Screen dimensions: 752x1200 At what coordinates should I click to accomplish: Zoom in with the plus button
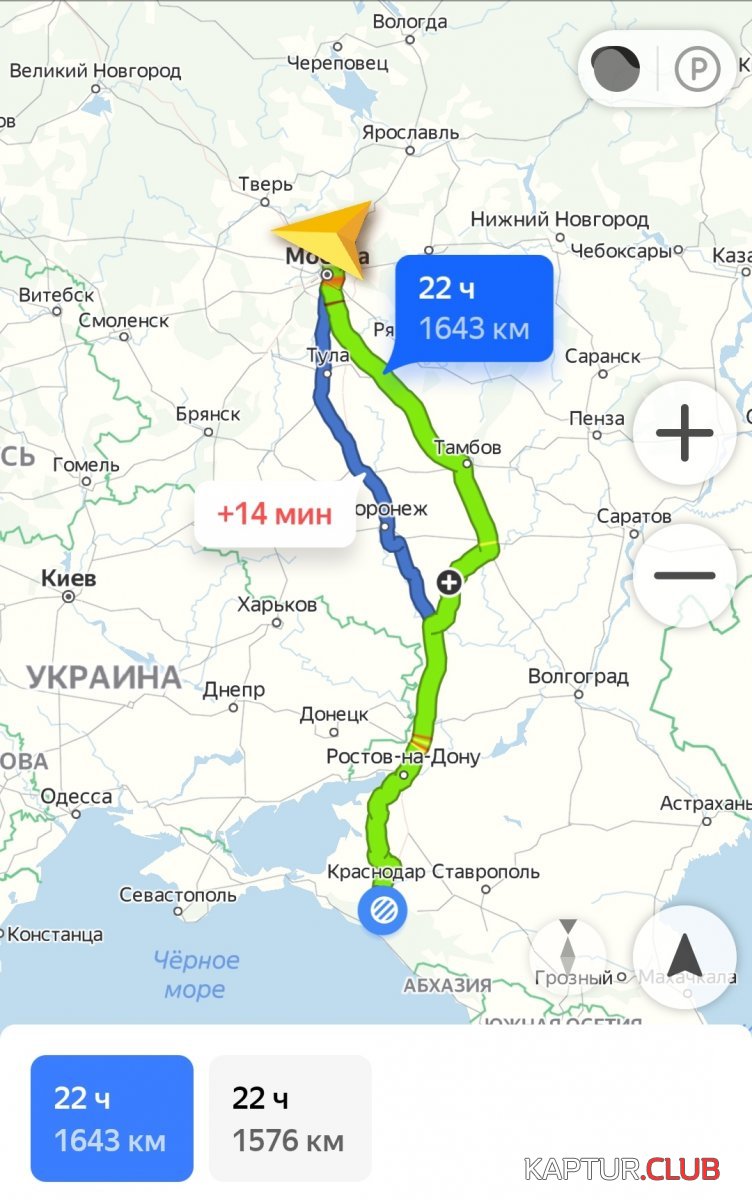pos(685,433)
